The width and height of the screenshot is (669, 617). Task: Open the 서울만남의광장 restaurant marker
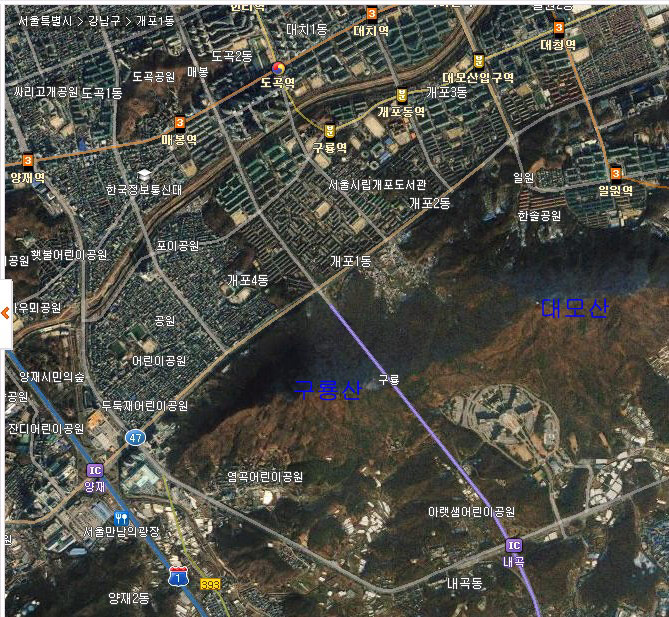point(122,516)
